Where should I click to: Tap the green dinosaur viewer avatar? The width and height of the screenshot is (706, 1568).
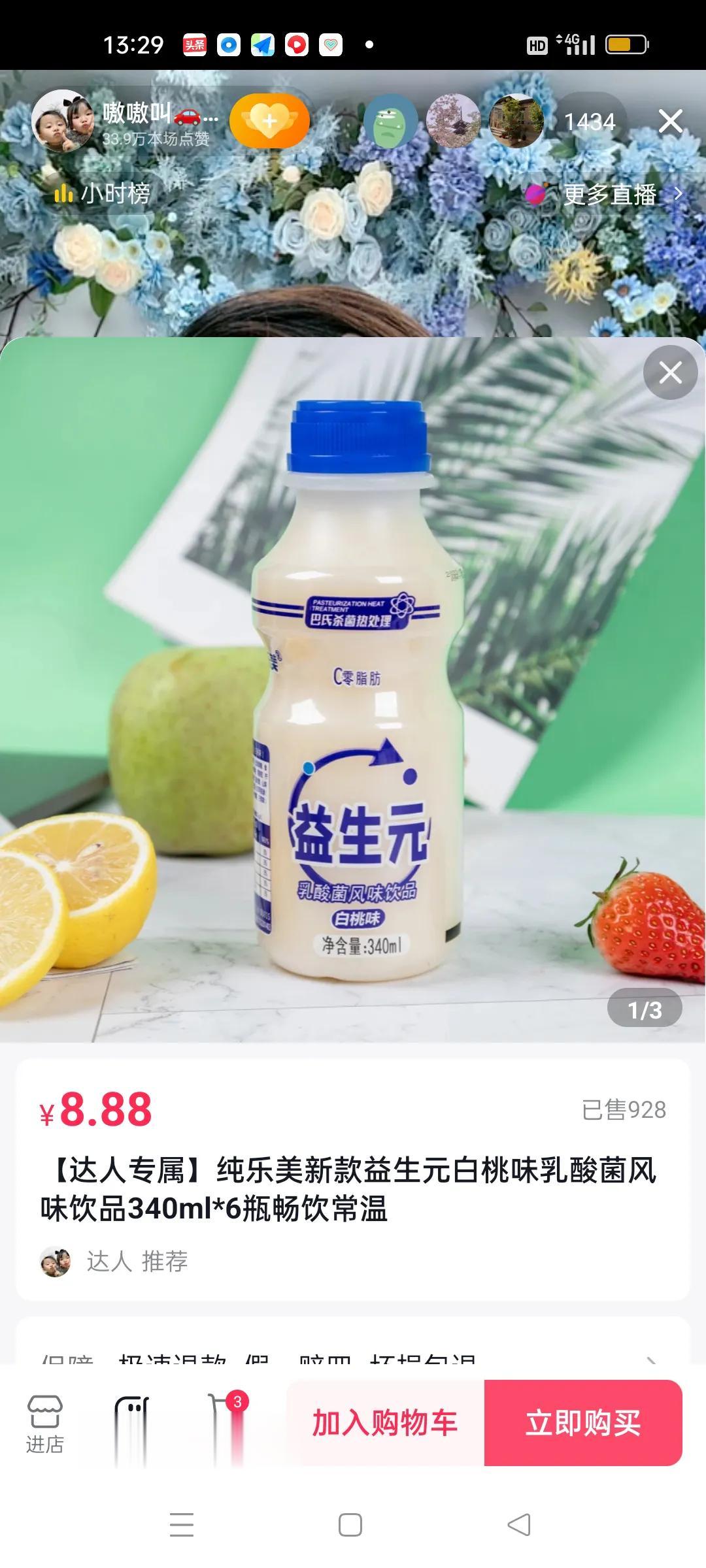390,122
